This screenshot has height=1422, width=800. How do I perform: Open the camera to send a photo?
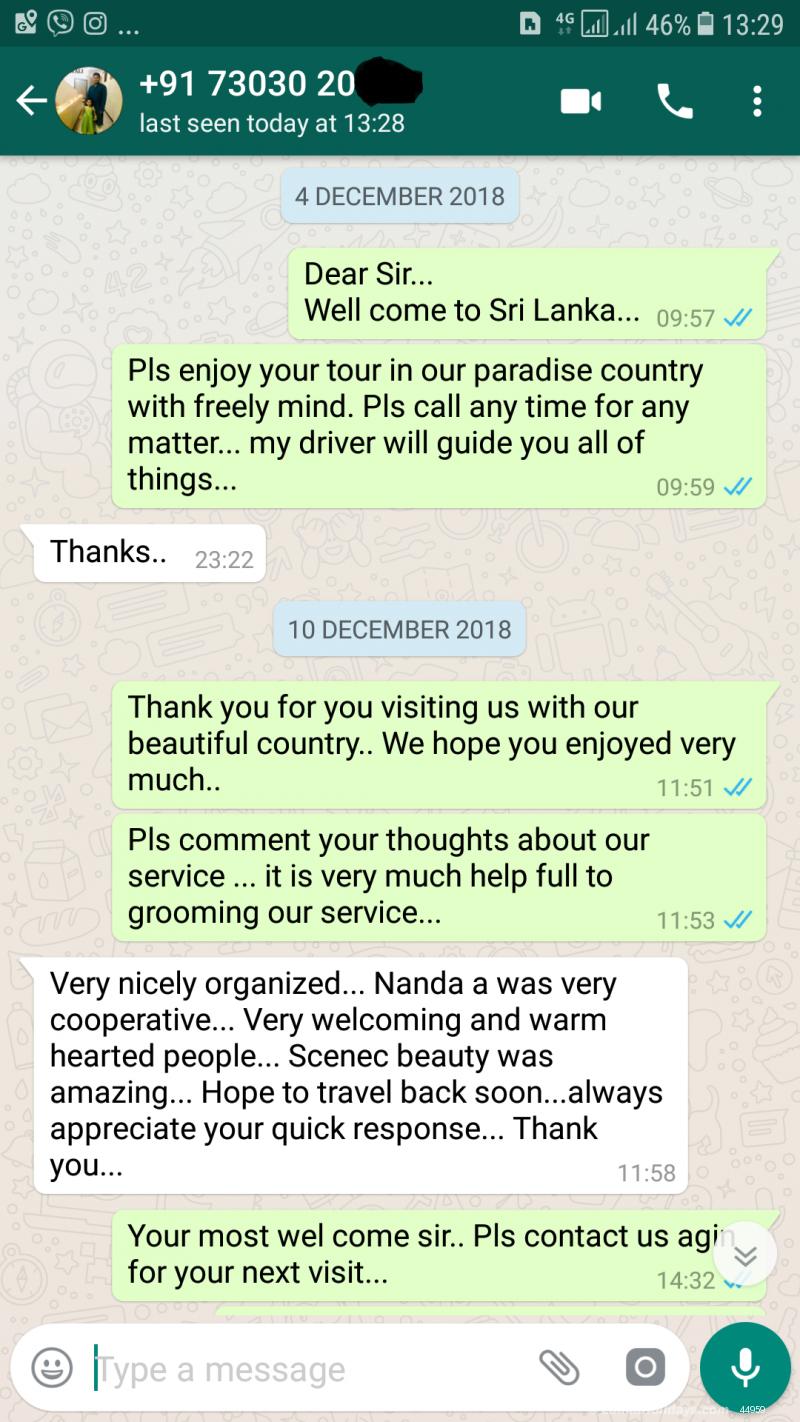[644, 1367]
